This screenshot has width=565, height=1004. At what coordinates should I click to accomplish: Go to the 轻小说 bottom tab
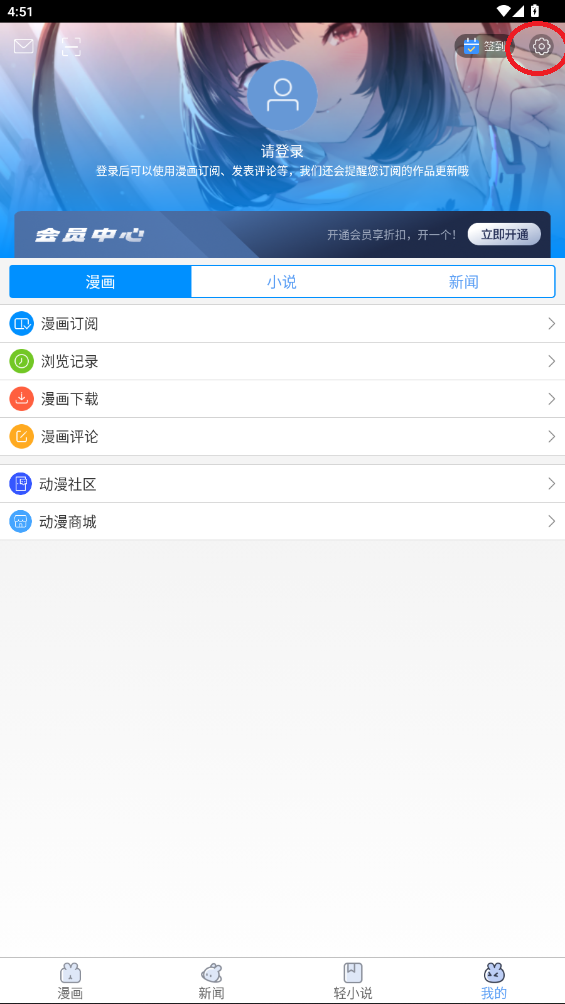353,981
